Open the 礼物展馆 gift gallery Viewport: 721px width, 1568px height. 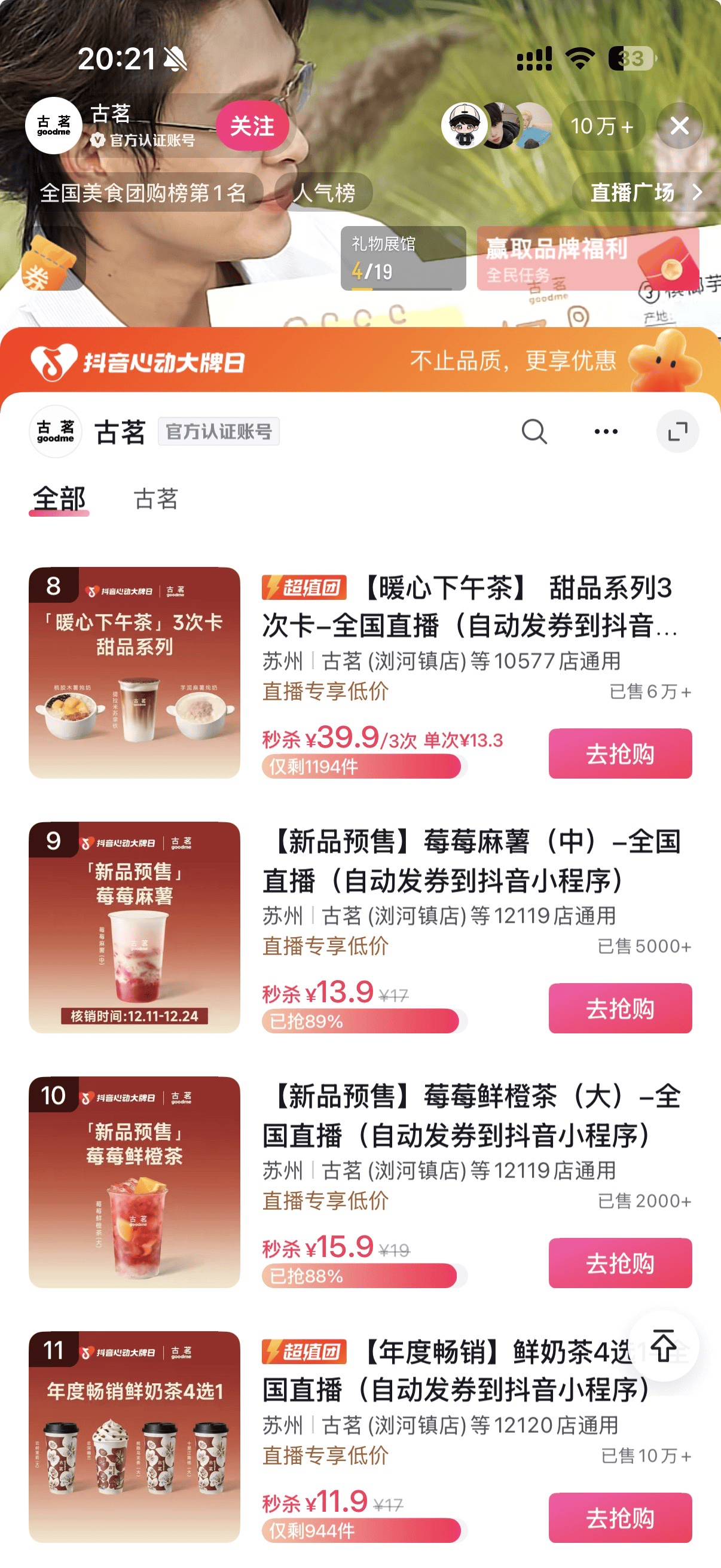click(403, 258)
